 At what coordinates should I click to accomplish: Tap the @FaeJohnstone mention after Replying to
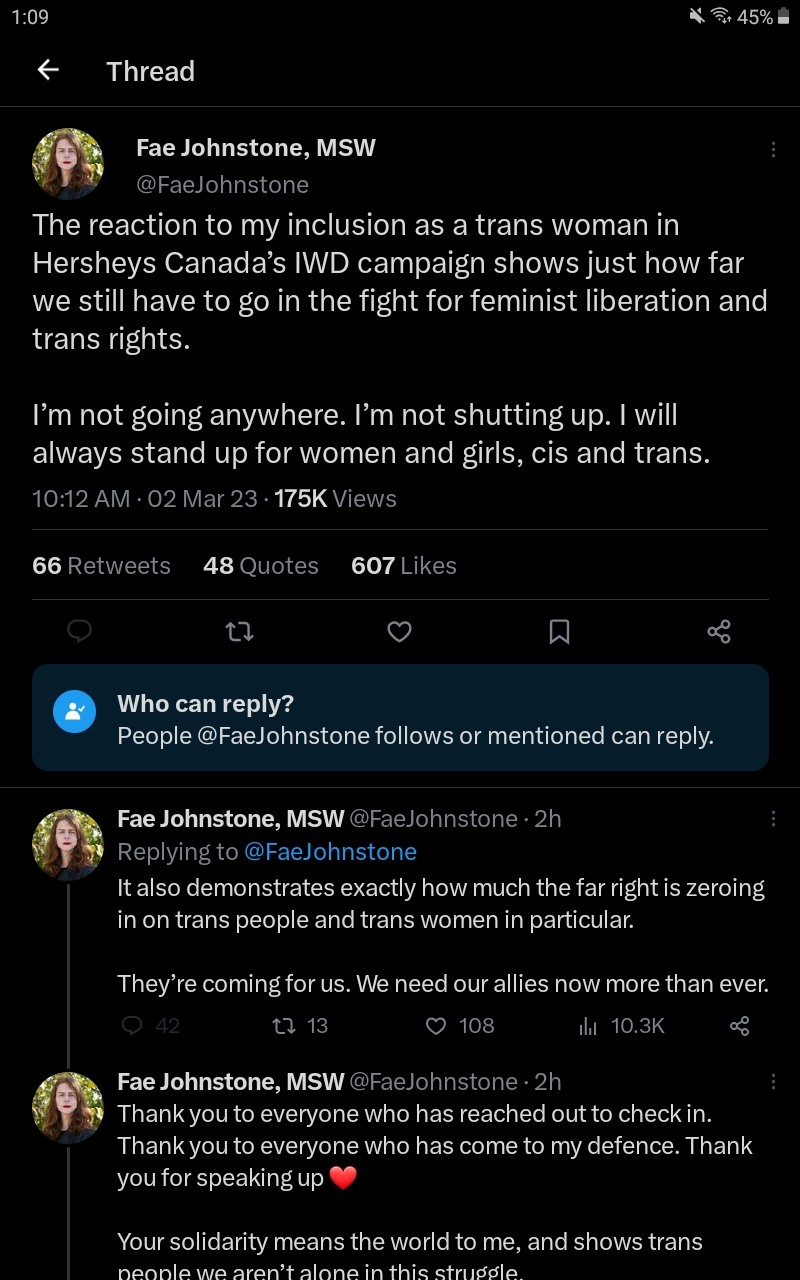click(x=330, y=851)
